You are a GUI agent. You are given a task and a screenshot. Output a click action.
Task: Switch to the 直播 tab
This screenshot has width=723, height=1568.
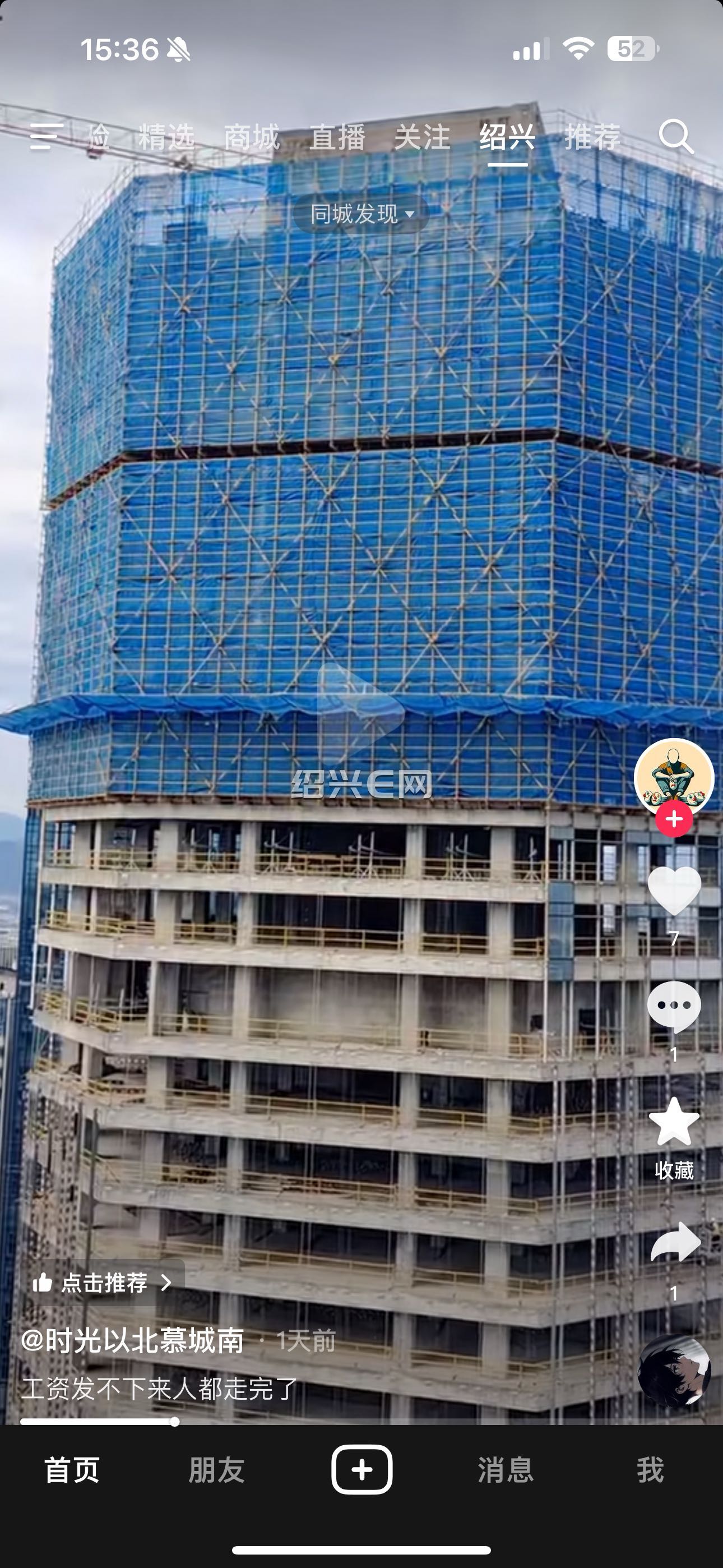337,136
